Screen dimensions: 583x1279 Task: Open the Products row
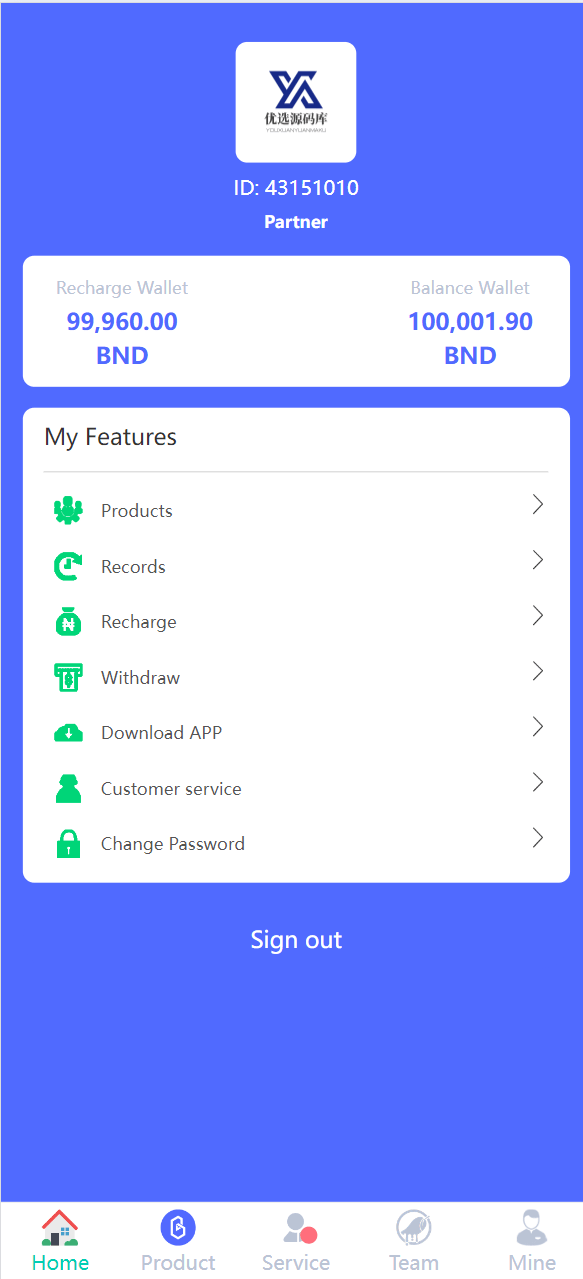(296, 510)
